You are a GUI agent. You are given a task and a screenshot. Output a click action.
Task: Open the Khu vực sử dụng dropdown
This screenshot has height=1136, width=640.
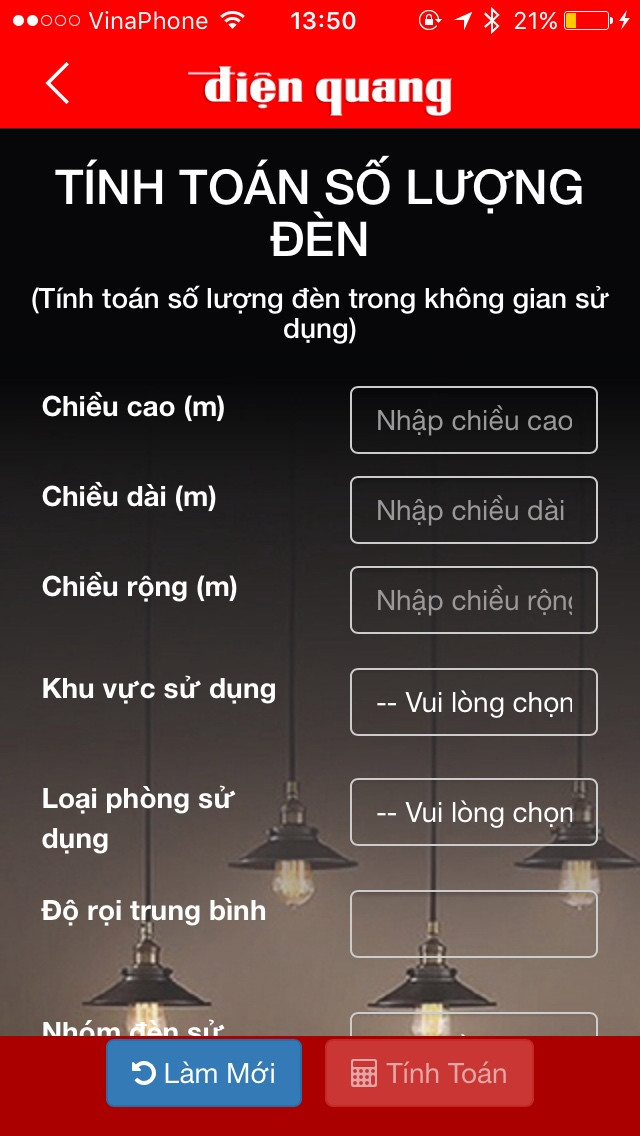tap(473, 702)
